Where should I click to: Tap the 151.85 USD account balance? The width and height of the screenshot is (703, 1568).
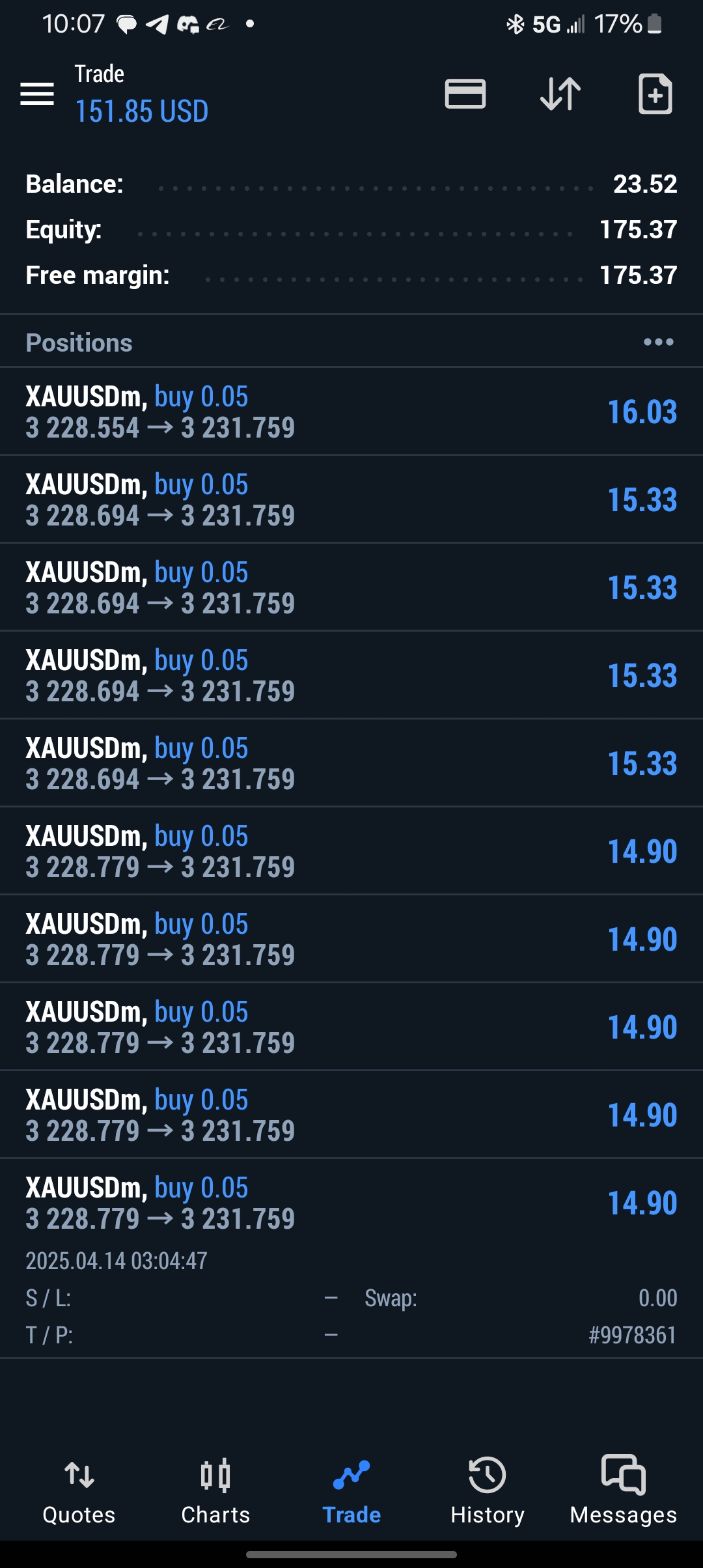(141, 111)
